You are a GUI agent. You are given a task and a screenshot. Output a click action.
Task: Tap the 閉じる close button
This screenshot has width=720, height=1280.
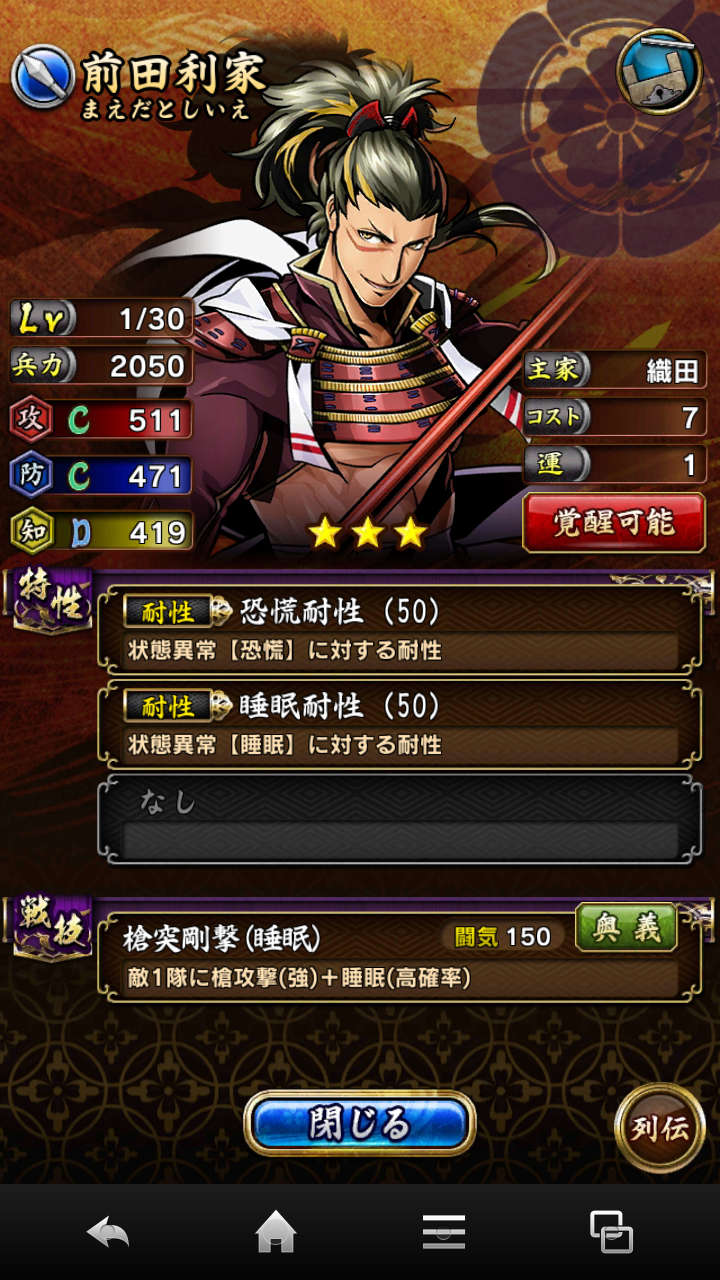359,1123
